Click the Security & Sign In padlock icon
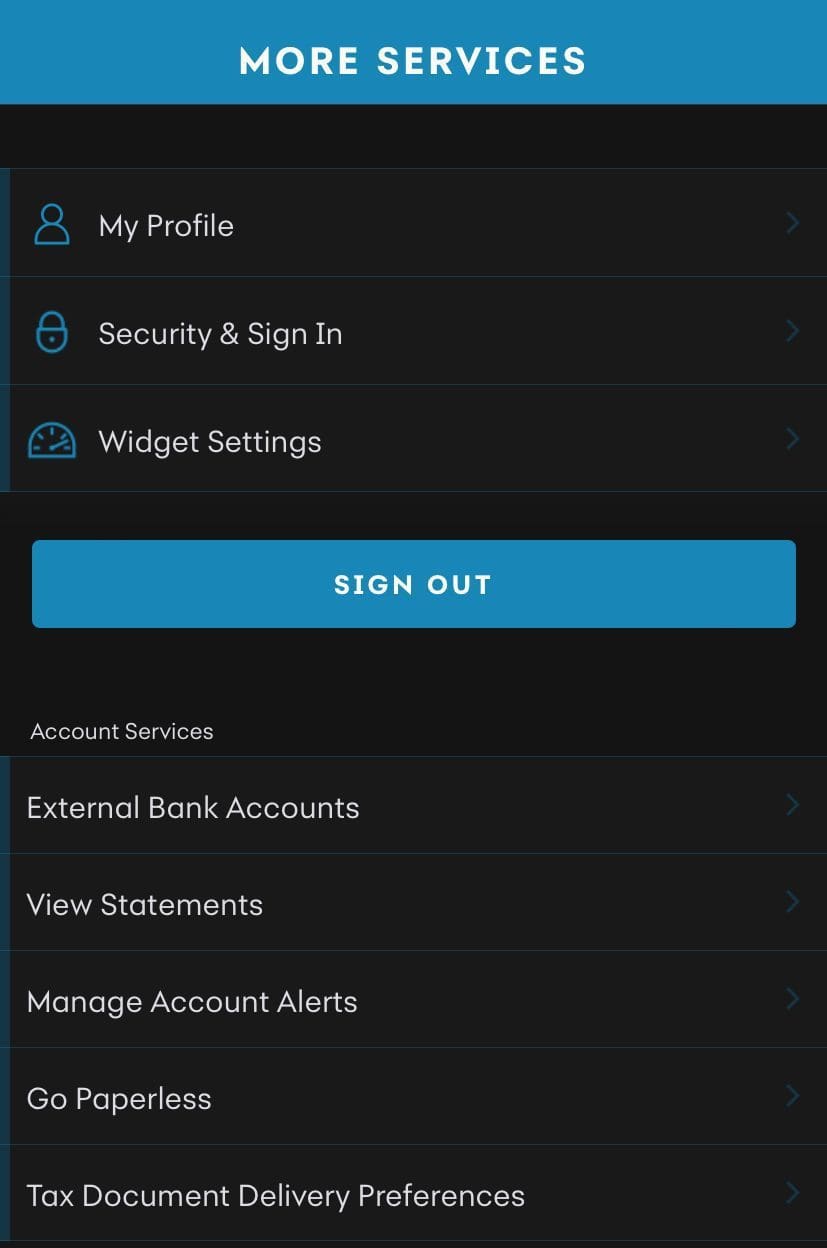The height and width of the screenshot is (1248, 827). click(51, 331)
